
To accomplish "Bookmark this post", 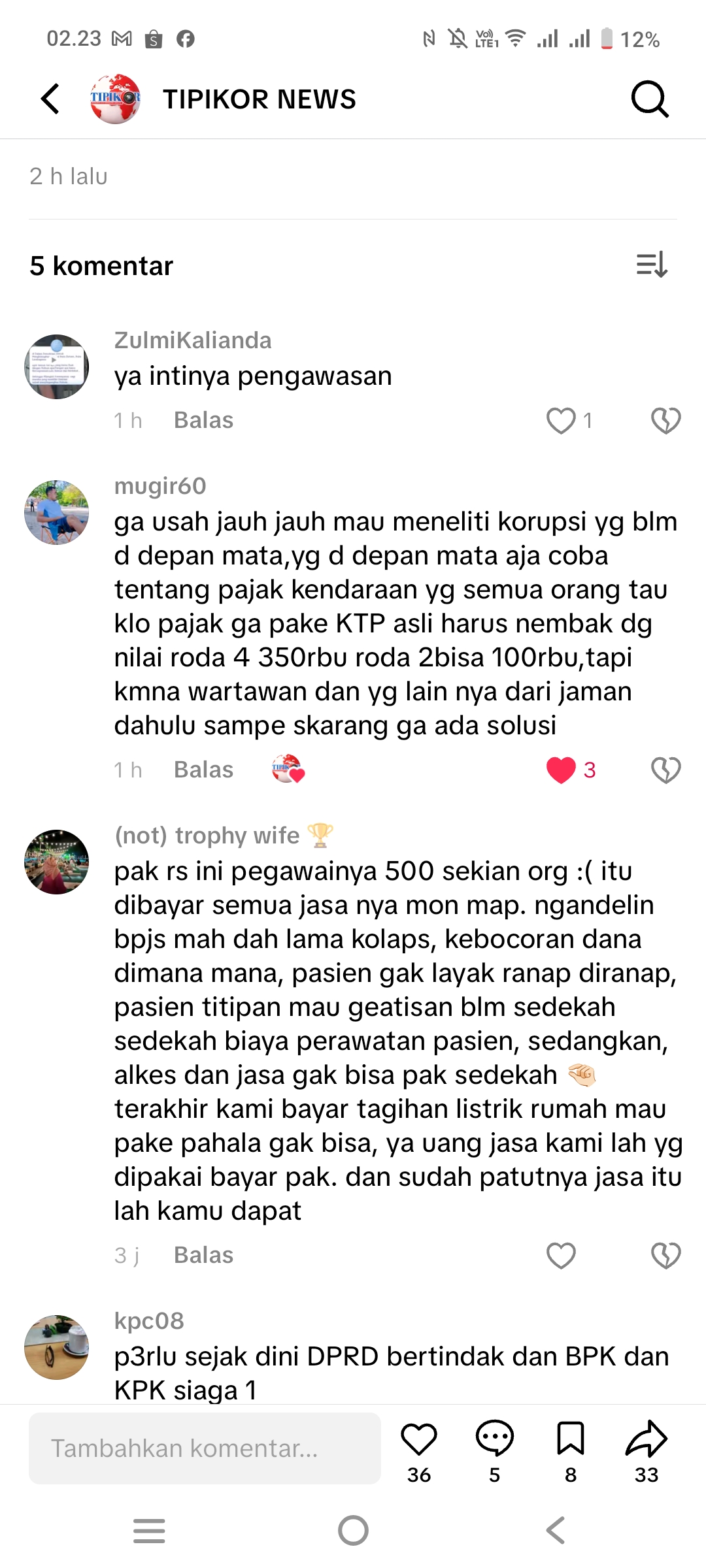I will click(570, 1439).
